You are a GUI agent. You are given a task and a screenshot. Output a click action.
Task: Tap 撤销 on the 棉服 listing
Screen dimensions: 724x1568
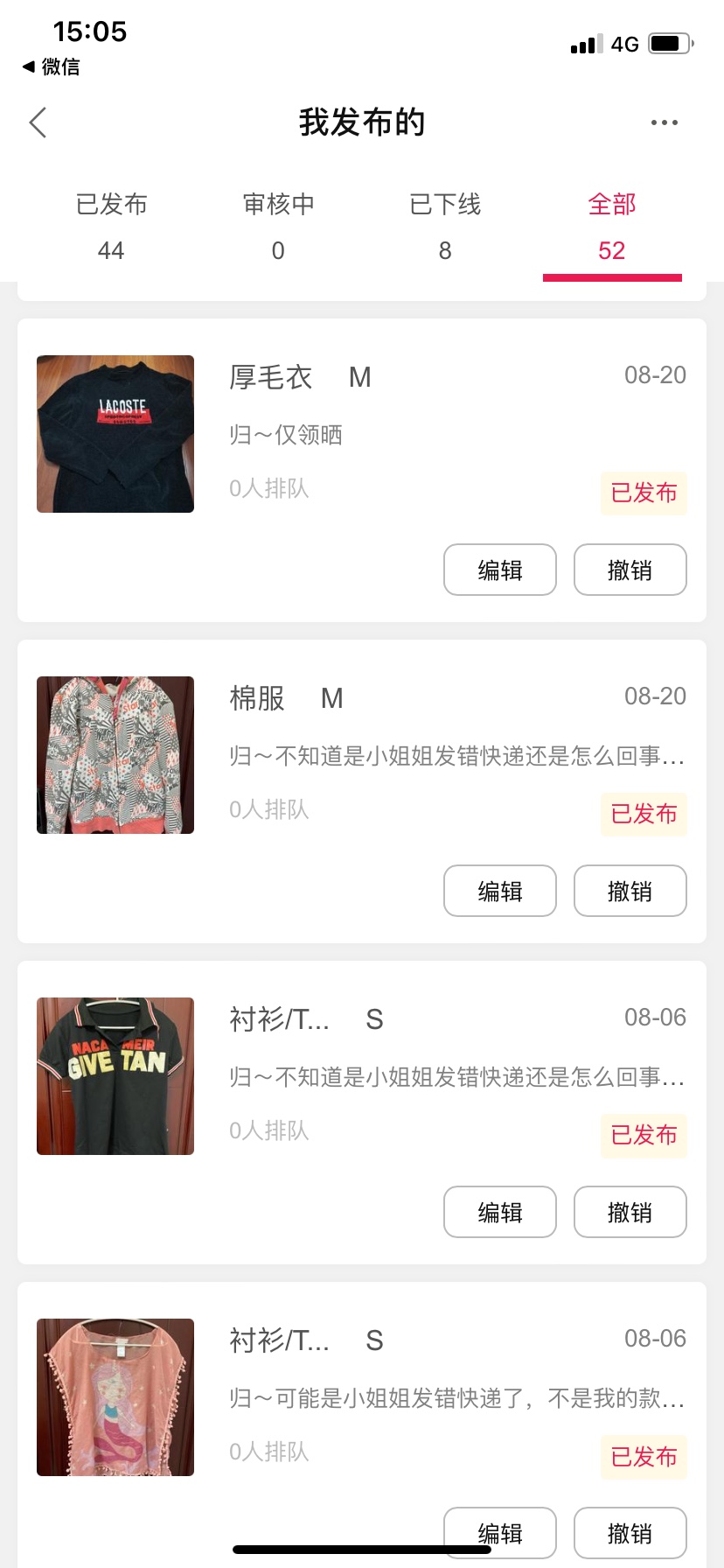[x=630, y=891]
